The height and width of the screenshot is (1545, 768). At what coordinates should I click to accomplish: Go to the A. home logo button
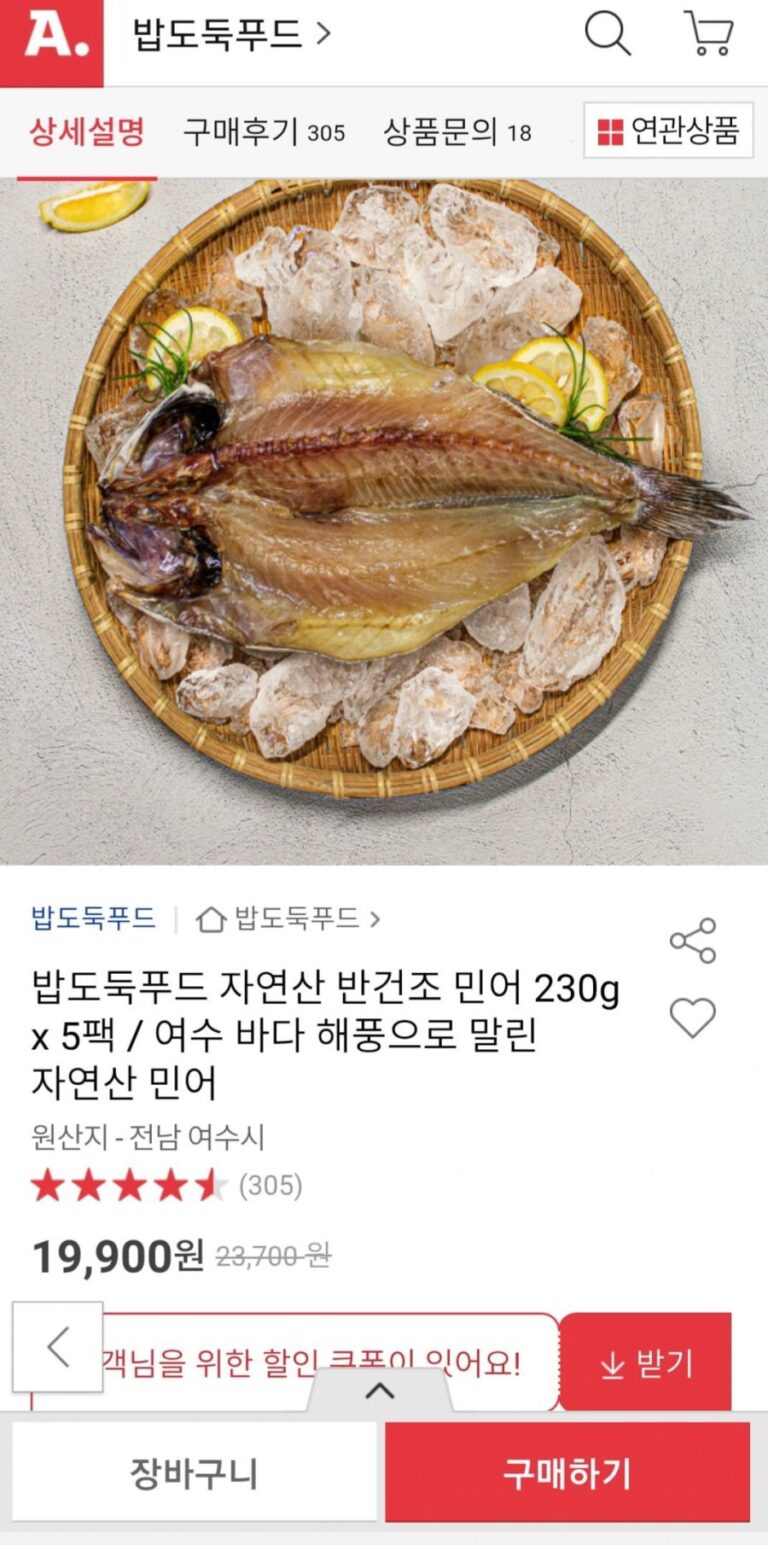click(x=51, y=43)
